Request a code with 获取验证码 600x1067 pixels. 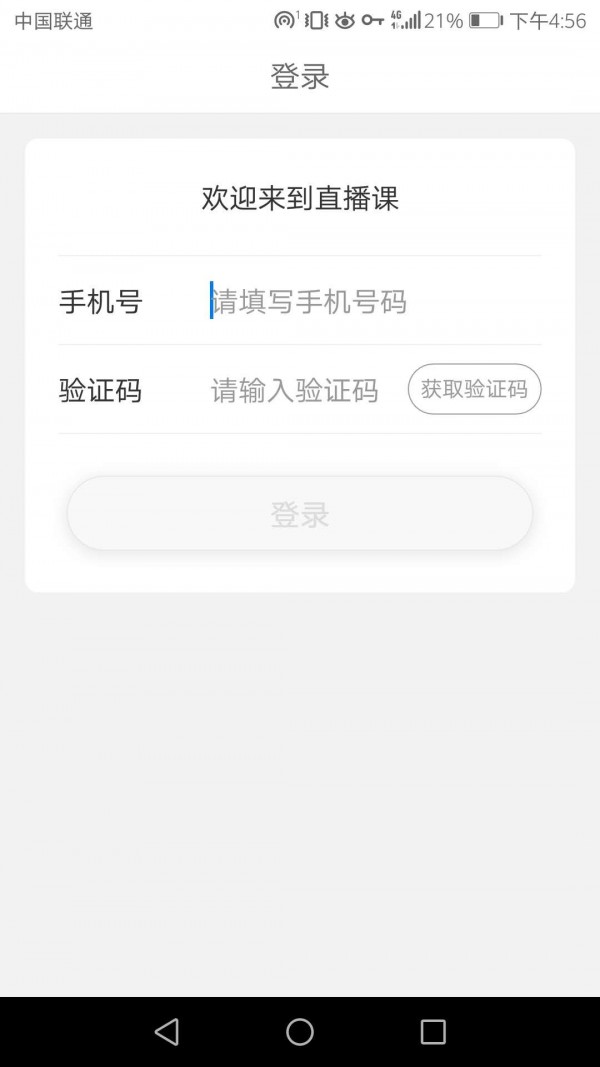pyautogui.click(x=474, y=389)
